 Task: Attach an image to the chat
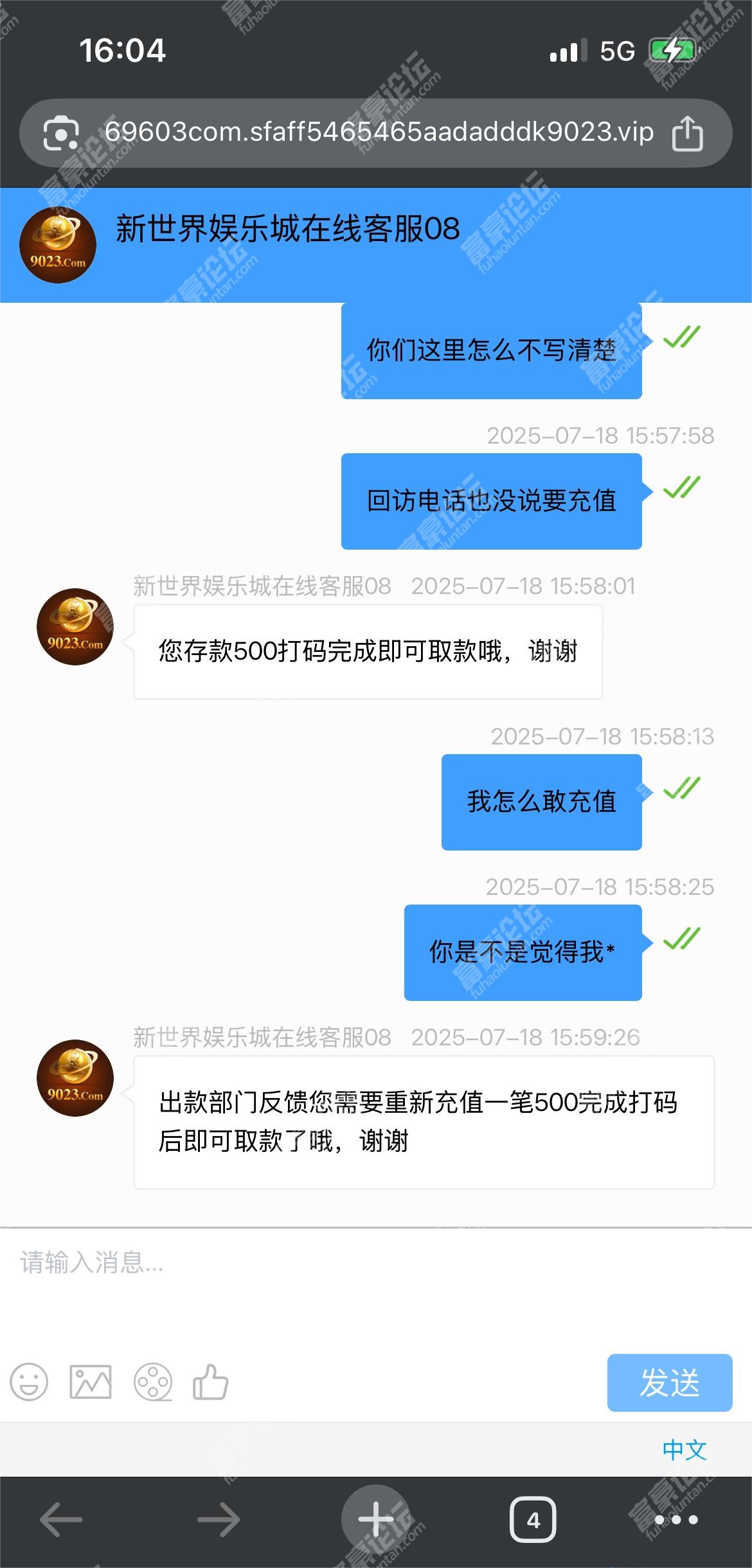click(91, 1382)
